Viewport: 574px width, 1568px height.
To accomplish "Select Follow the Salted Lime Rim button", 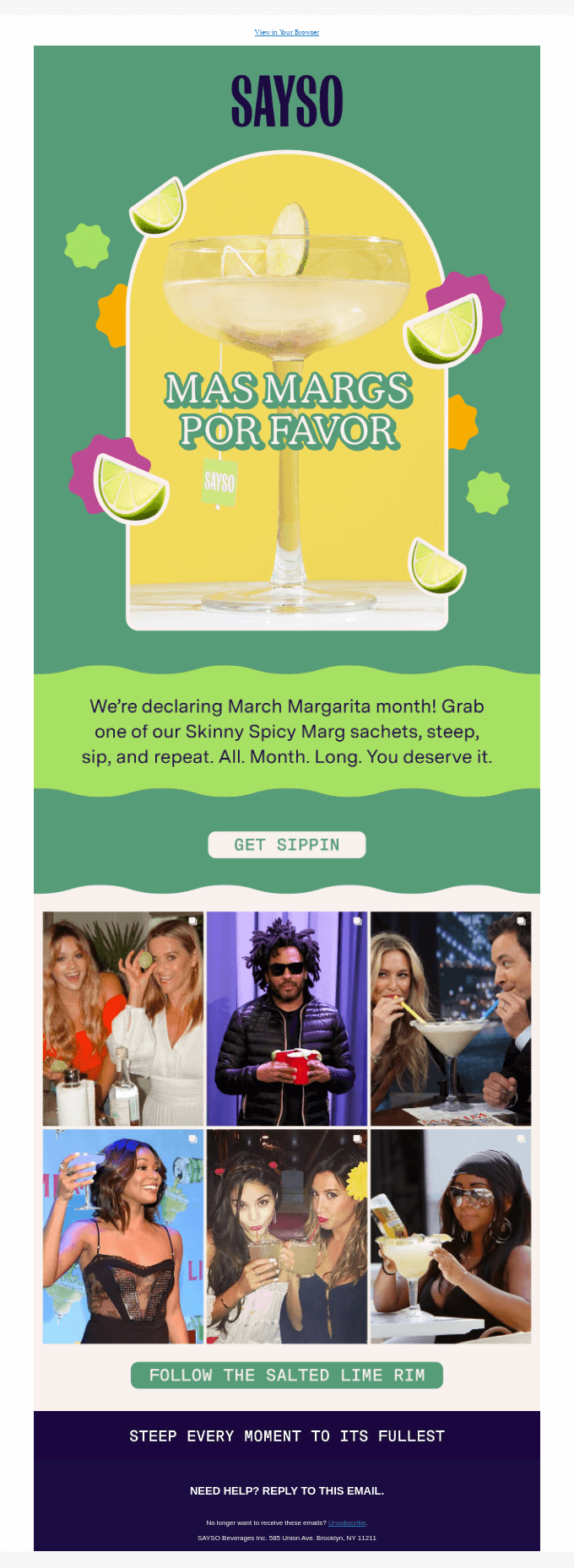I will coord(287,1375).
